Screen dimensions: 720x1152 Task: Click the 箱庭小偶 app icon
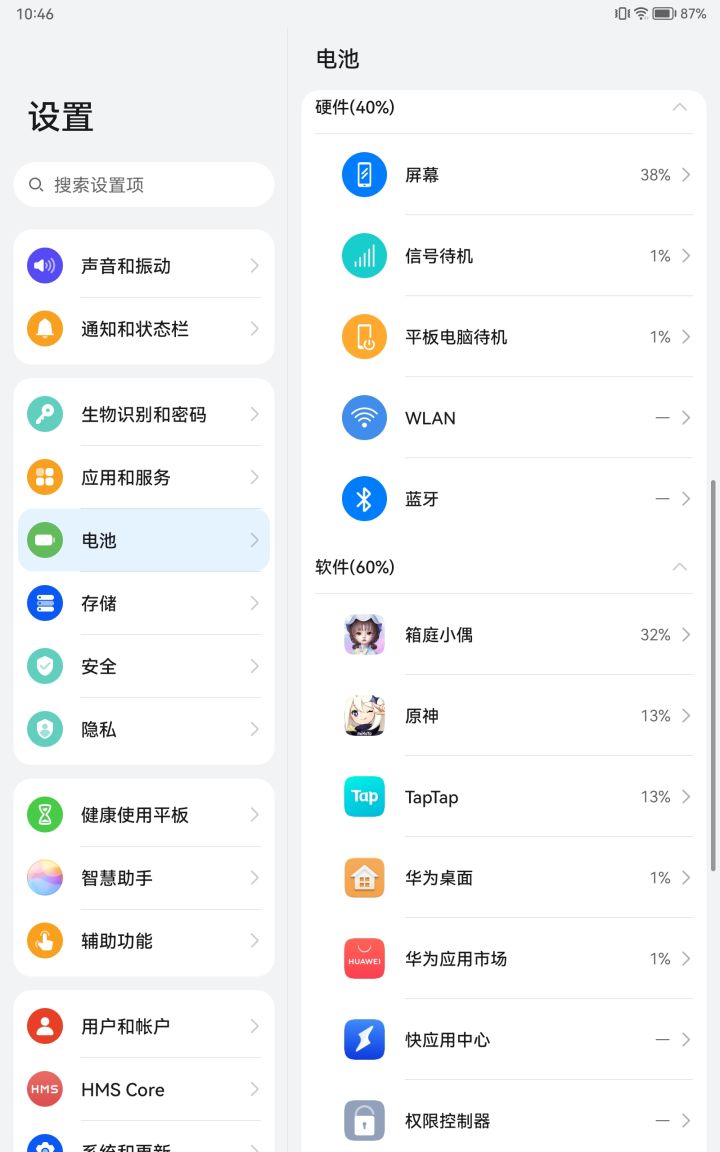(x=365, y=635)
